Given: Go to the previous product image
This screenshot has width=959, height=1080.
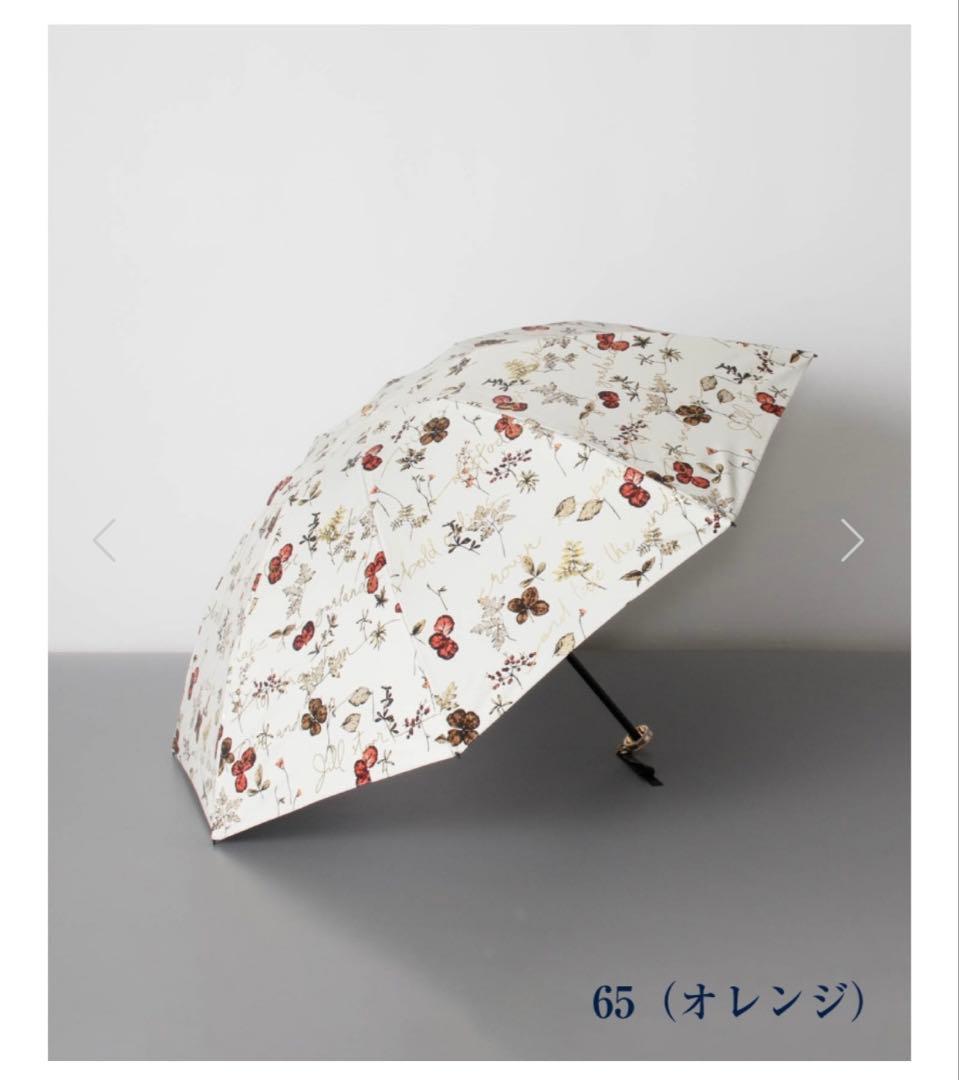Looking at the screenshot, I should tap(105, 540).
